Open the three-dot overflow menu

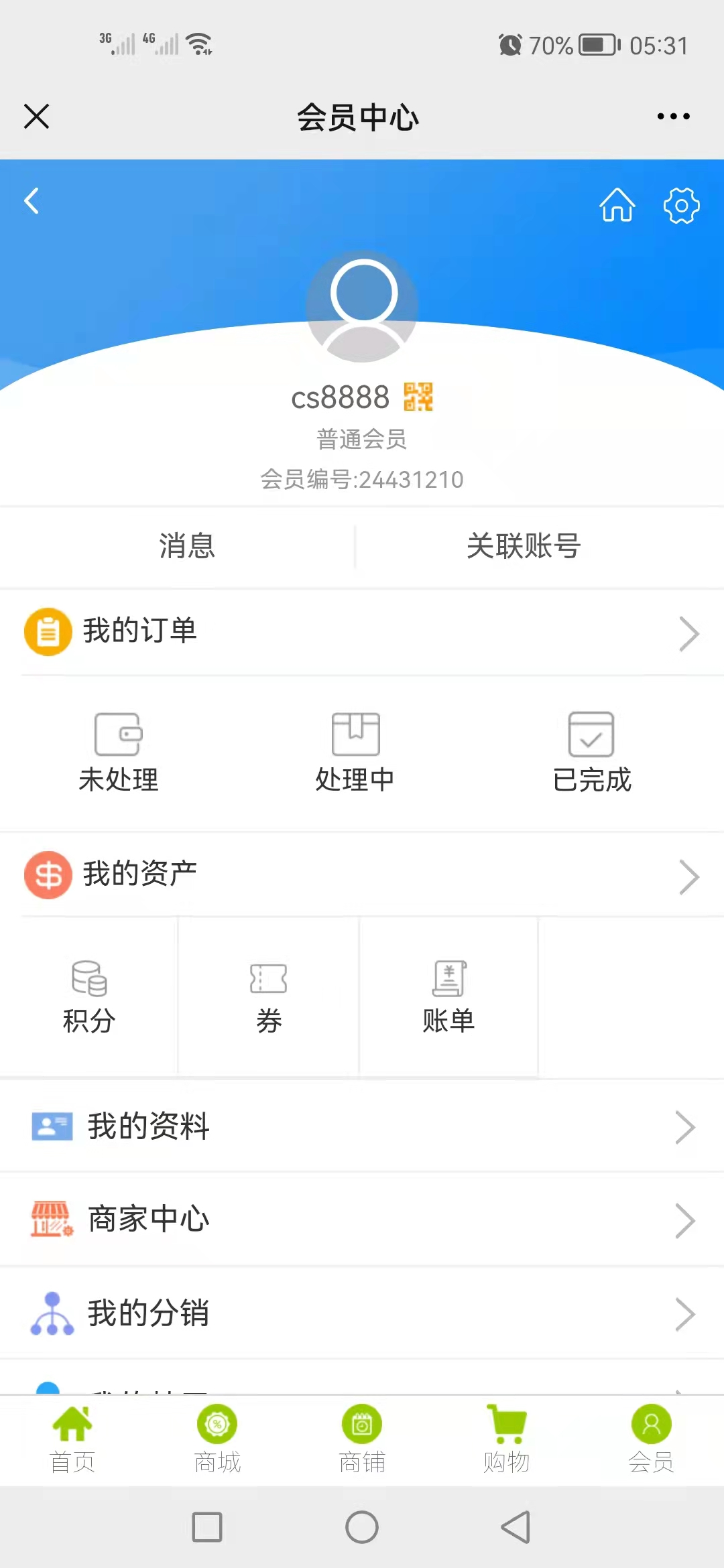673,117
